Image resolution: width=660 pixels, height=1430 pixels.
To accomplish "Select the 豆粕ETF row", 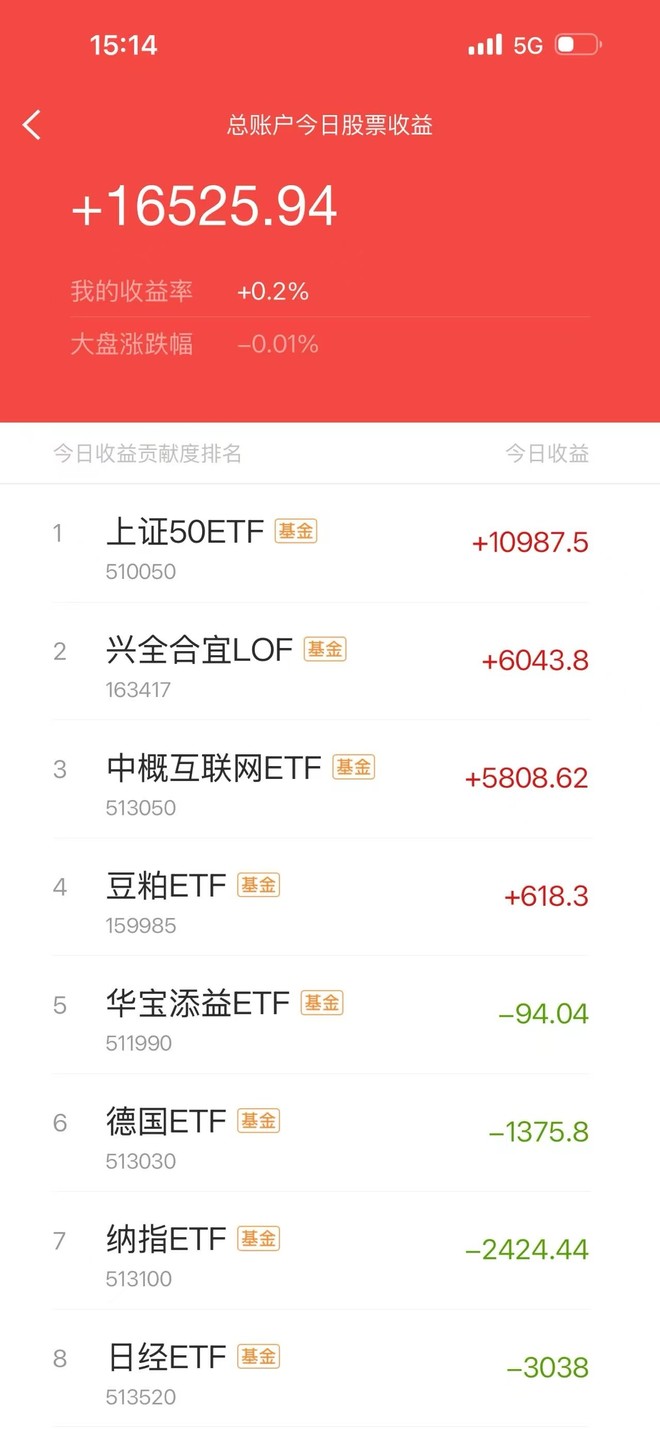I will [320, 898].
